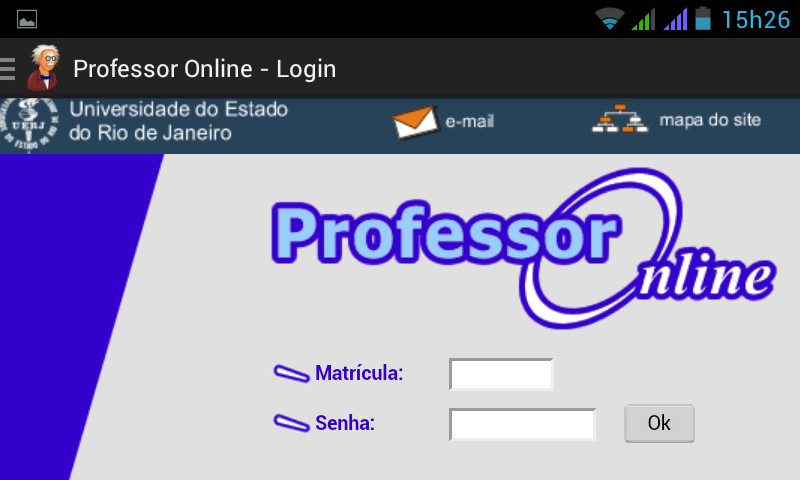This screenshot has width=800, height=480.
Task: Focus the Matrícula input field
Action: [501, 374]
